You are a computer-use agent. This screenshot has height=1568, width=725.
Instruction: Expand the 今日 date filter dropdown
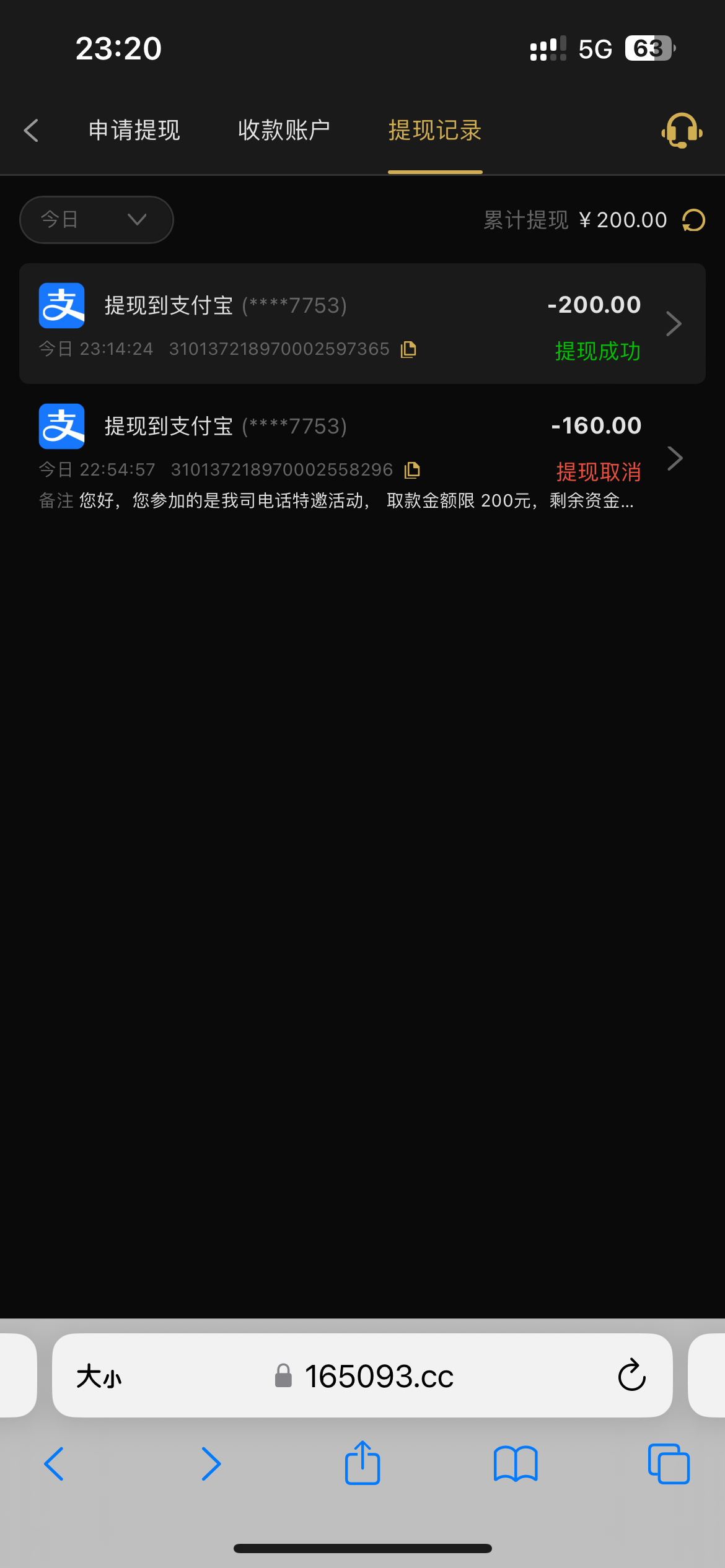(x=96, y=220)
